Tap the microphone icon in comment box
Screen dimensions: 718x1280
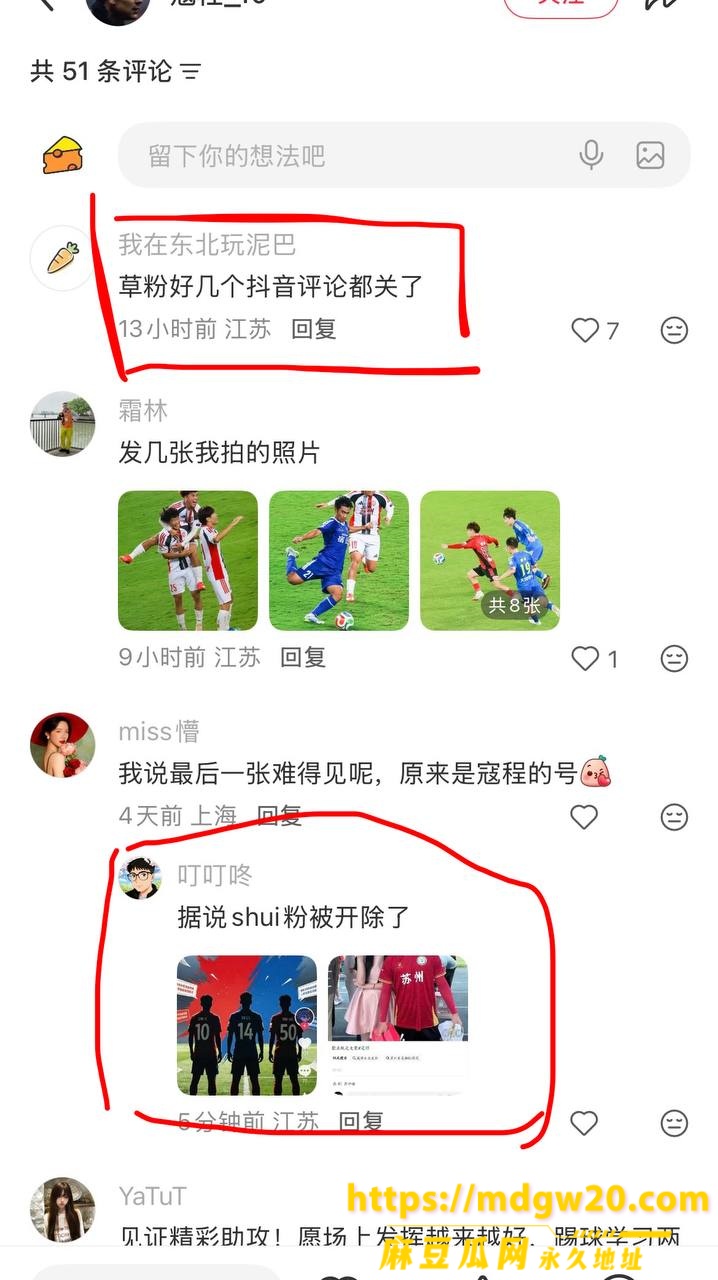click(x=591, y=155)
